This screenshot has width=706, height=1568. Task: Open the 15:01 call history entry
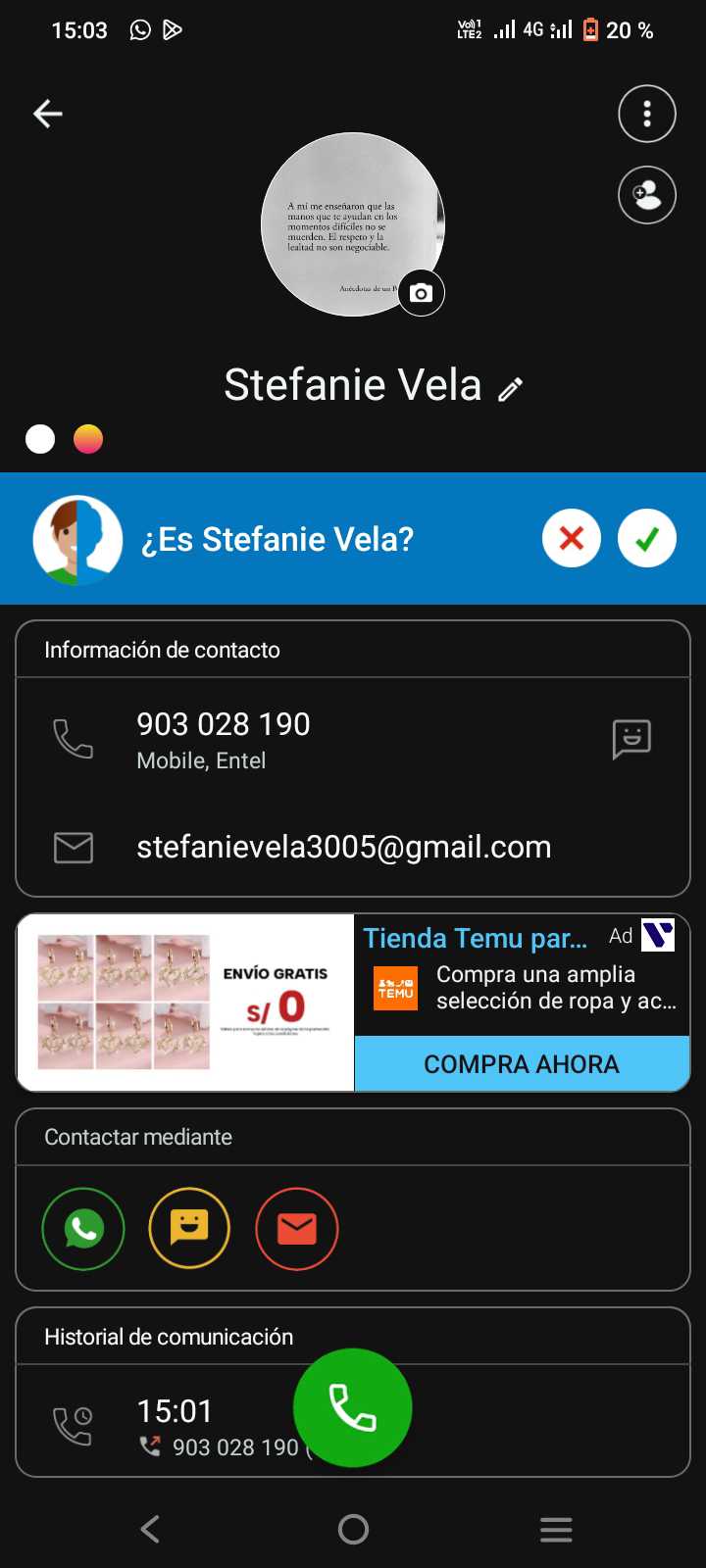176,1426
